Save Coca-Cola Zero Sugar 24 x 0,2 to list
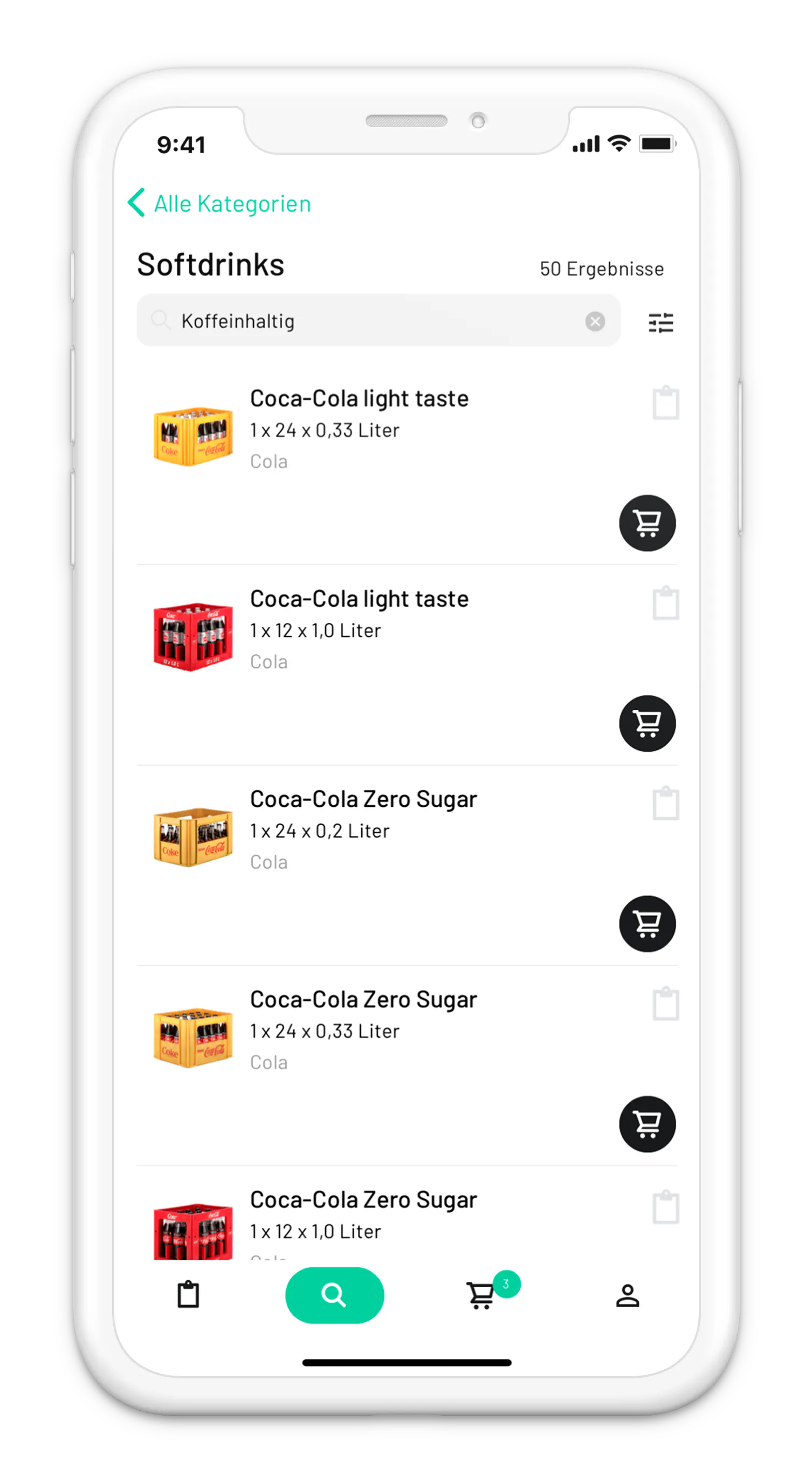The width and height of the screenshot is (812, 1483). (665, 804)
